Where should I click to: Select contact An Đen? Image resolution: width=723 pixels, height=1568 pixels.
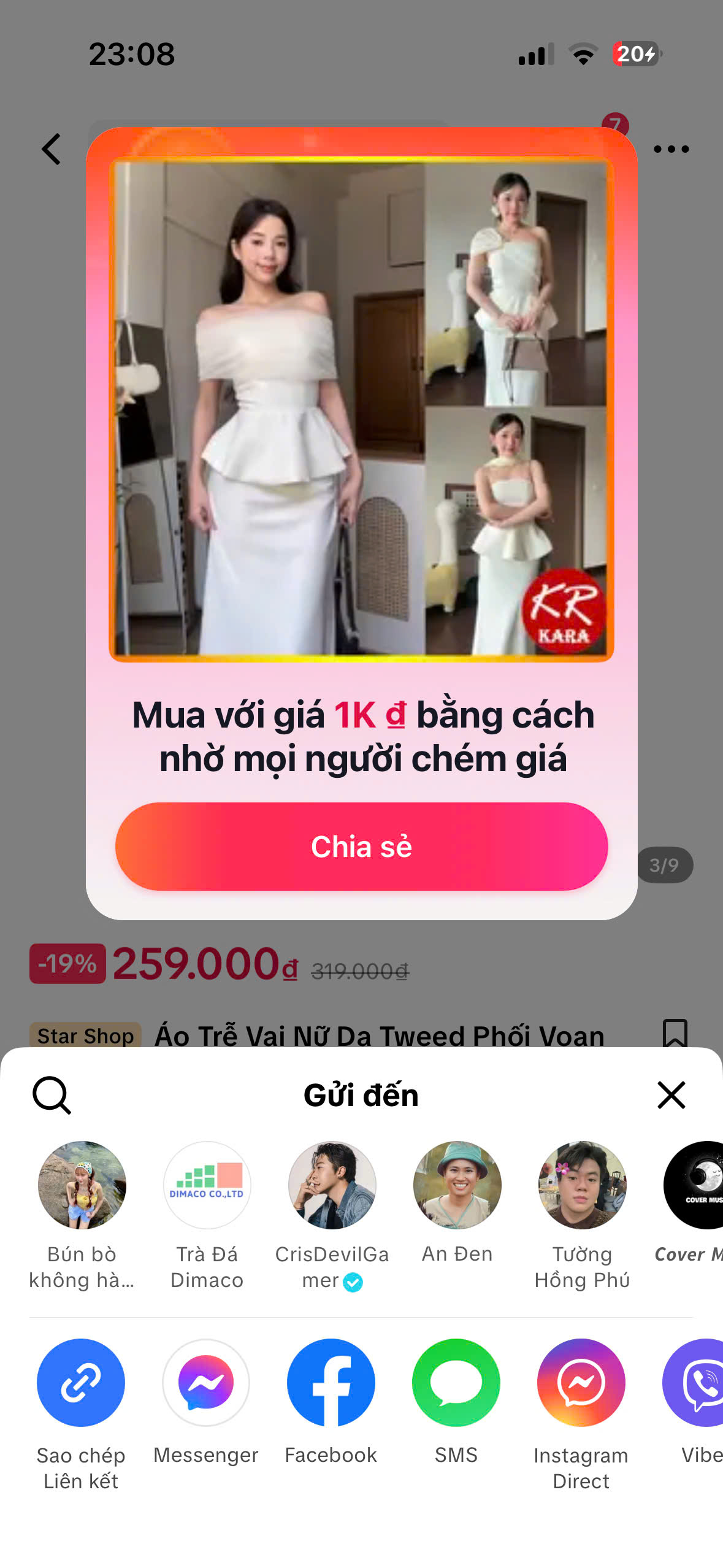click(457, 1185)
